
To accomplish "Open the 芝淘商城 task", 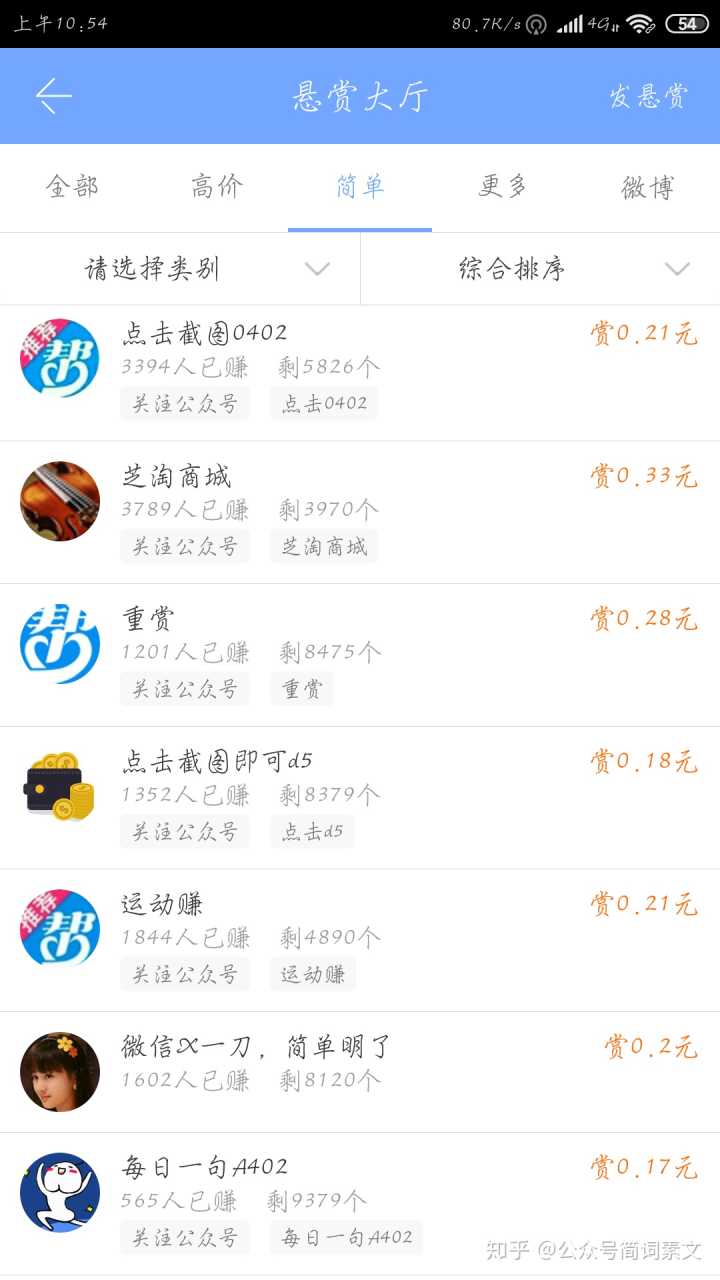I will pos(360,512).
